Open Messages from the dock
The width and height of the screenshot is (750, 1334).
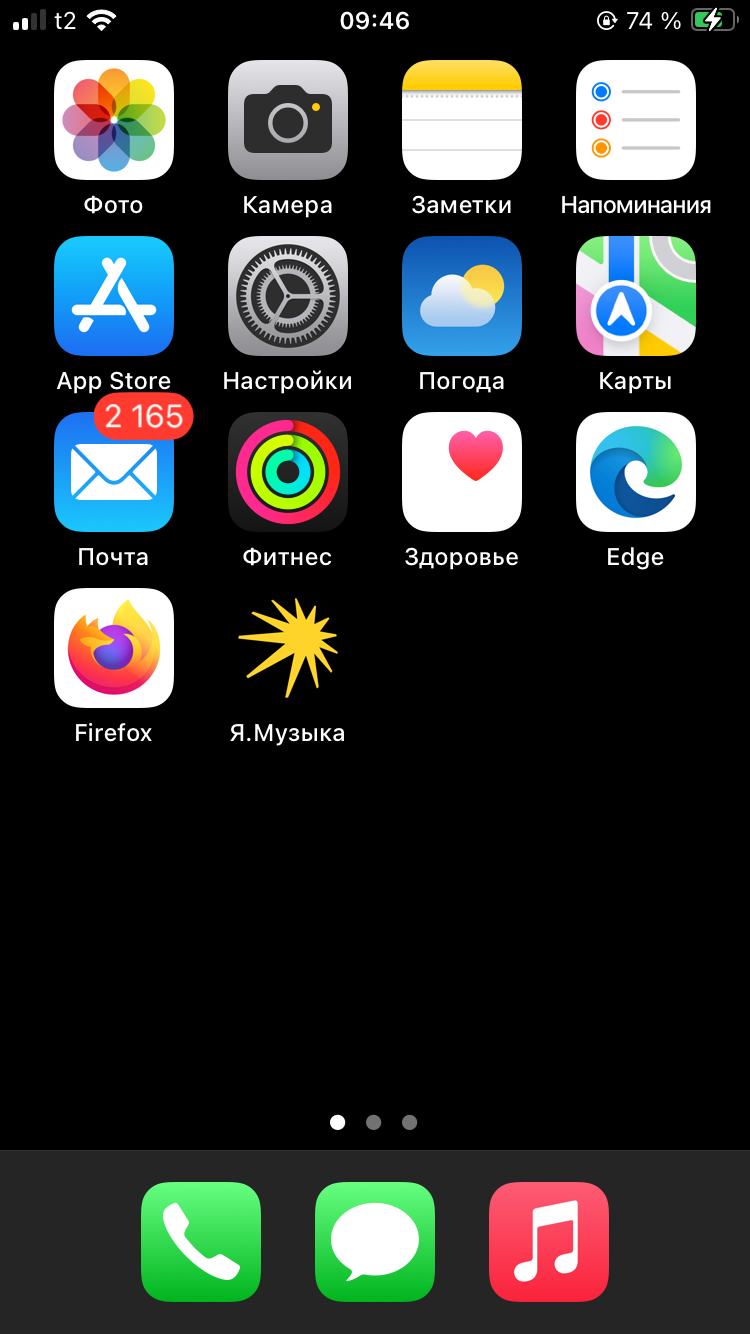click(375, 1242)
